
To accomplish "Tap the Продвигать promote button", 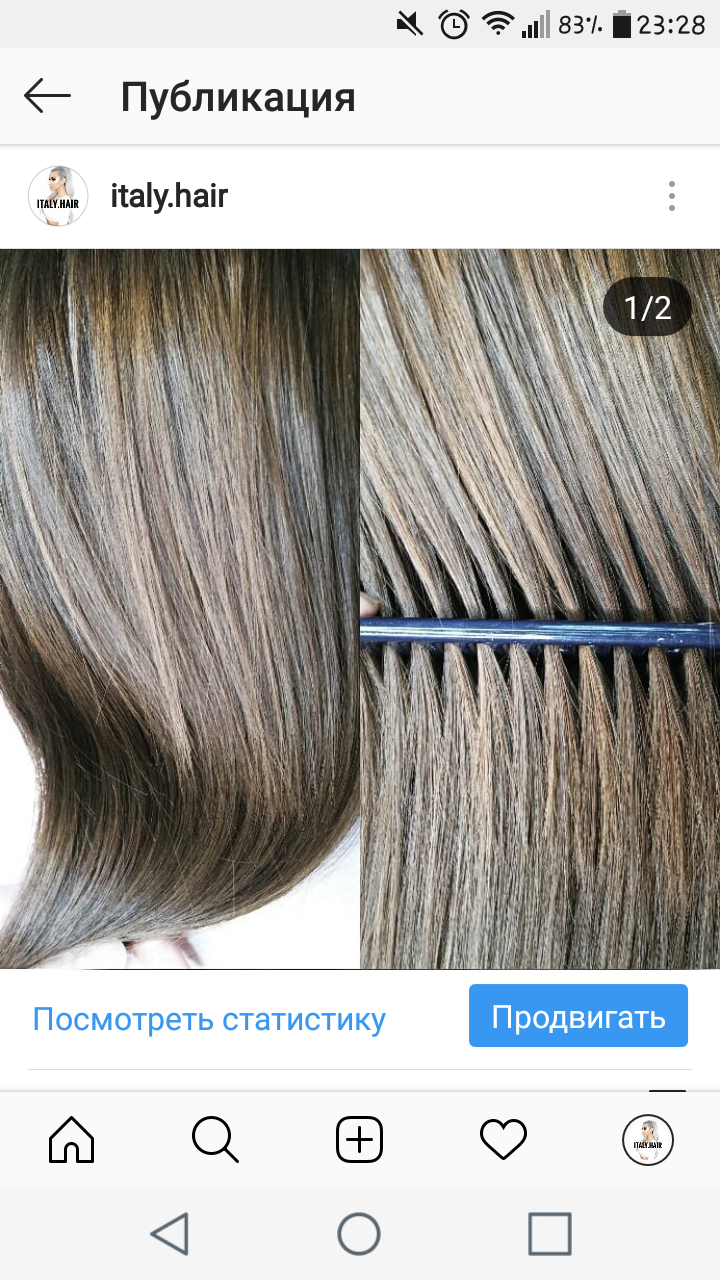I will point(578,1016).
